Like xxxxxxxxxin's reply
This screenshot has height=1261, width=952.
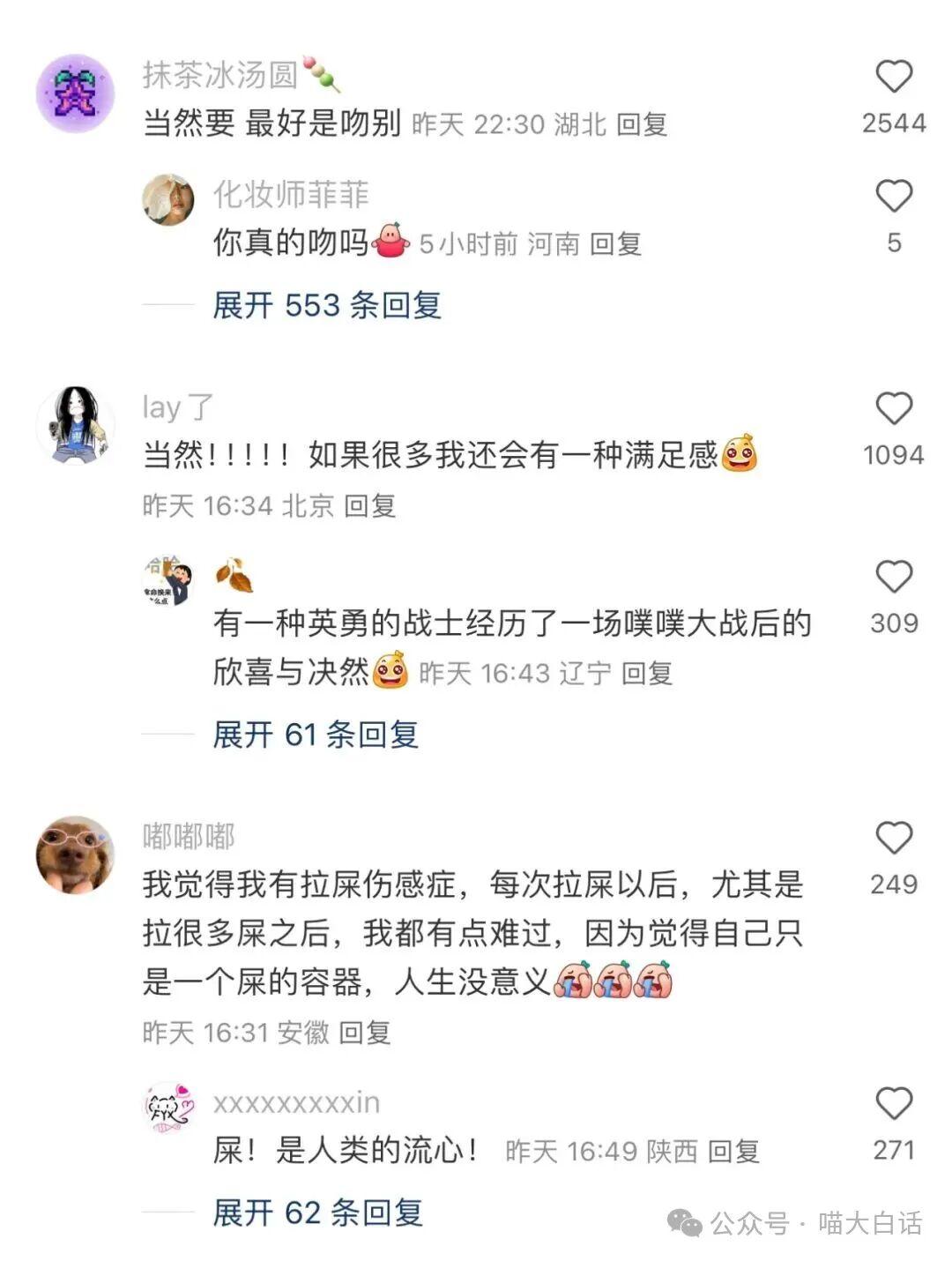click(893, 1104)
